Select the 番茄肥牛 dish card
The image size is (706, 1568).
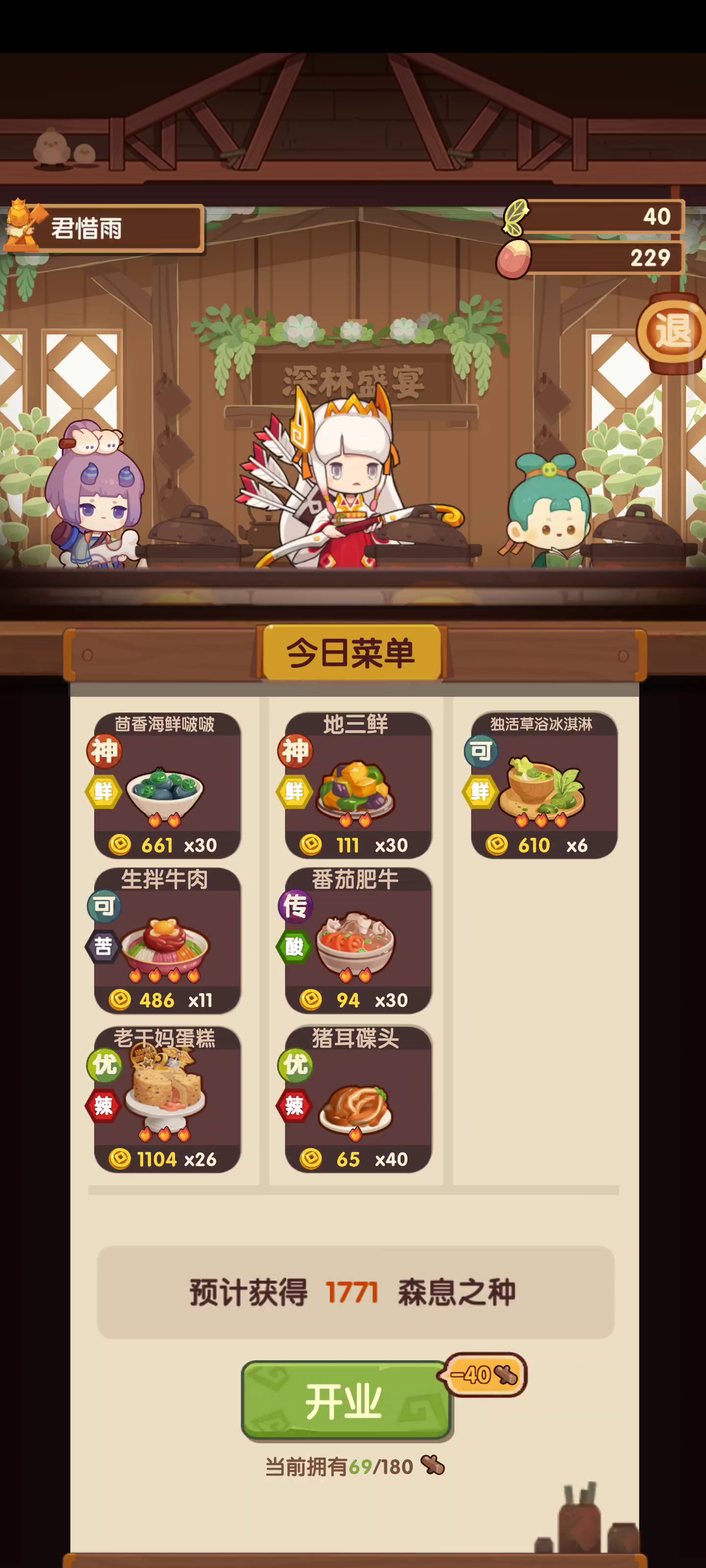pos(358,941)
